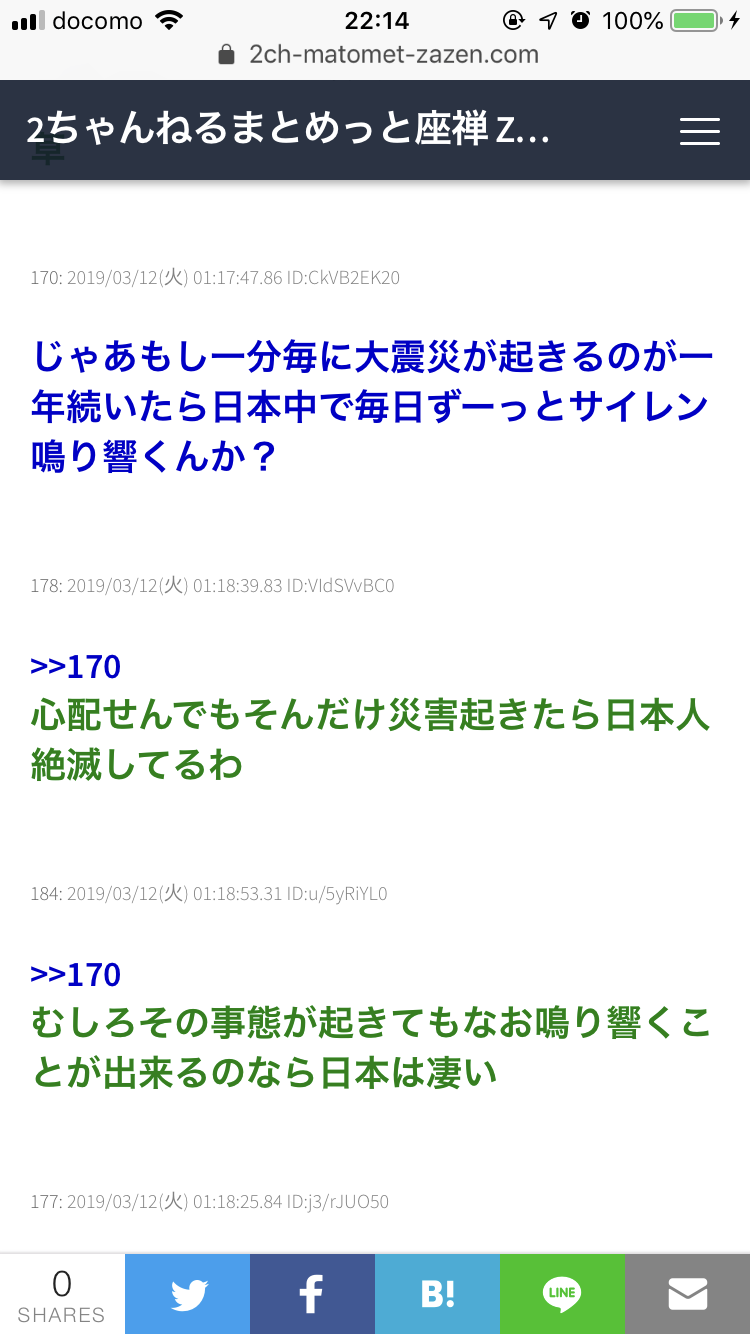Bookmark on Hatena B!
750x1334 pixels.
click(437, 1294)
